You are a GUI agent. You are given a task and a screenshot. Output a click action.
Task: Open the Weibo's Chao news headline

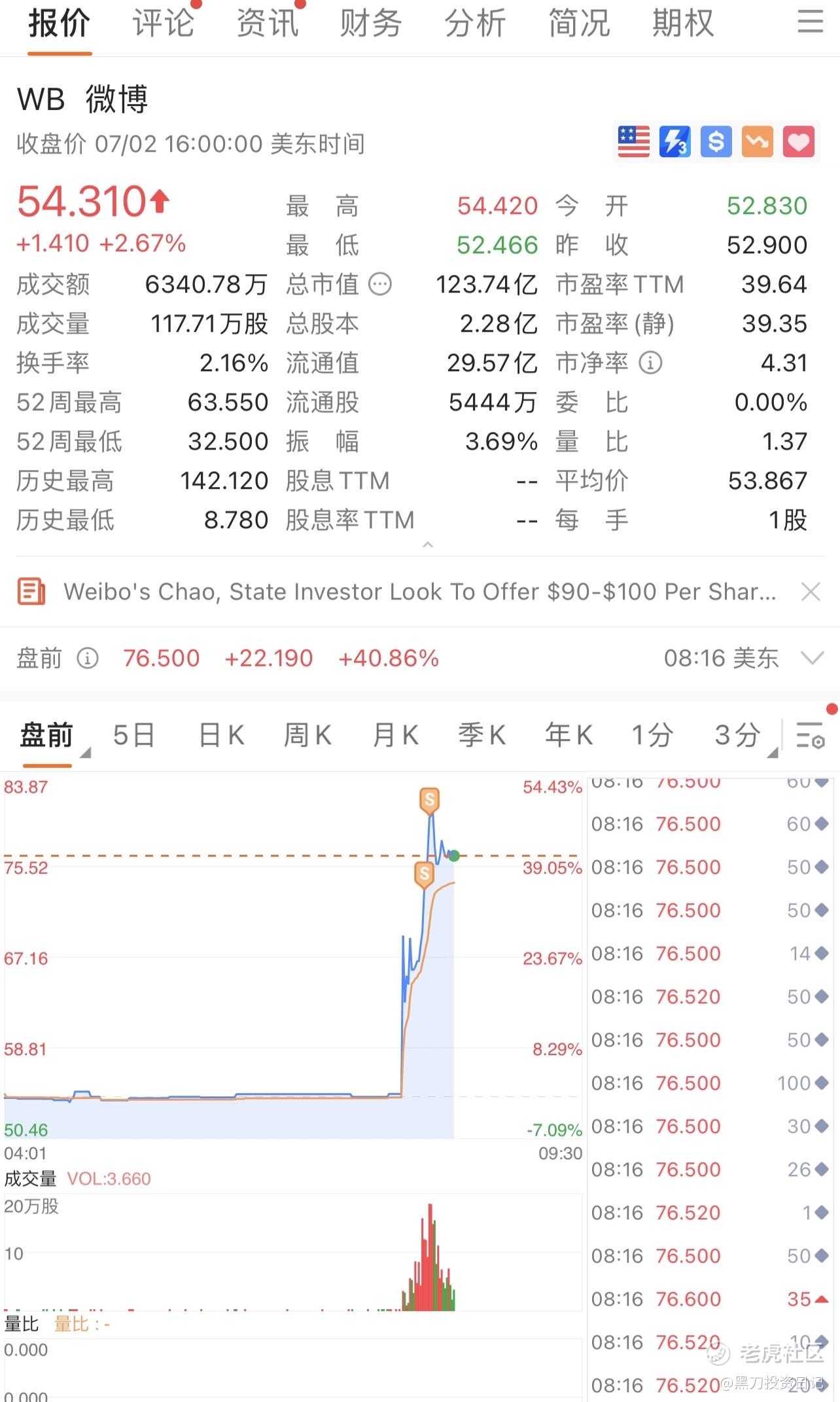point(419,592)
